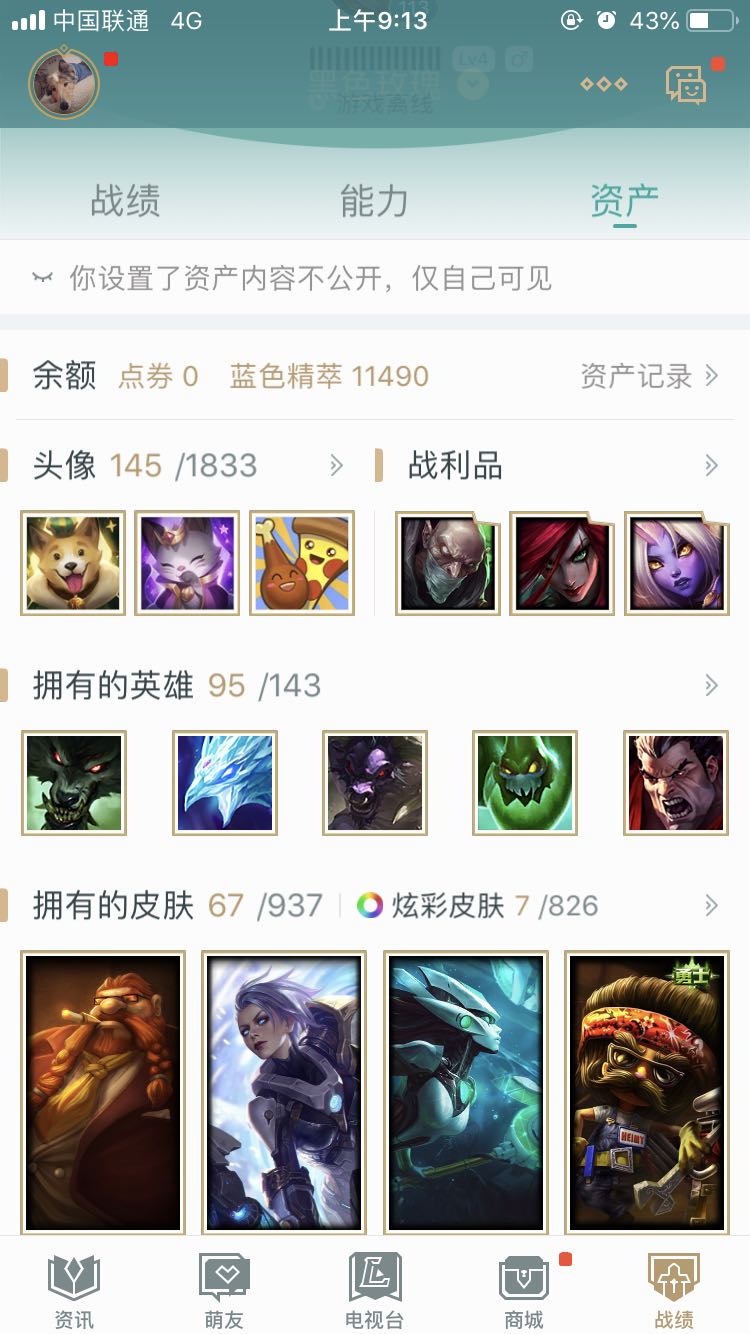Switch to the 能力 tab
Viewport: 750px width, 1334px height.
374,201
